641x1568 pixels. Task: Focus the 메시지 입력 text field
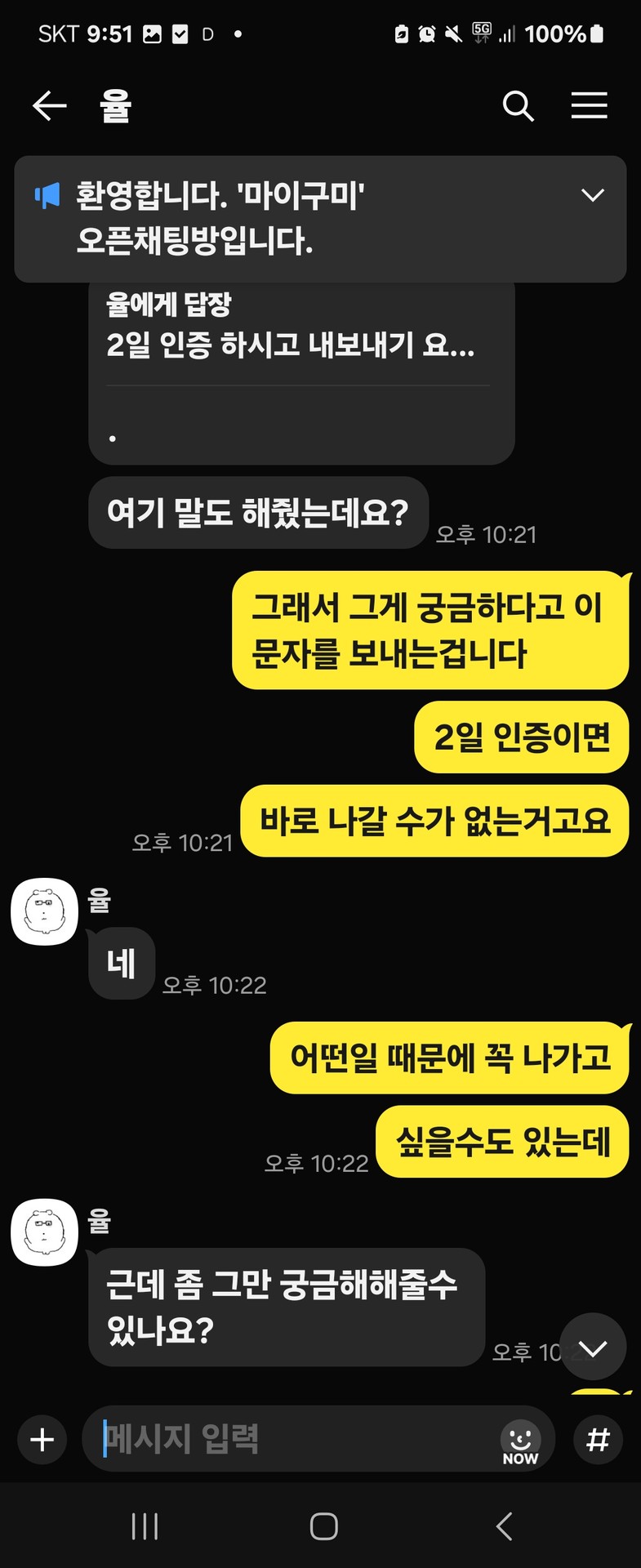[x=294, y=1439]
